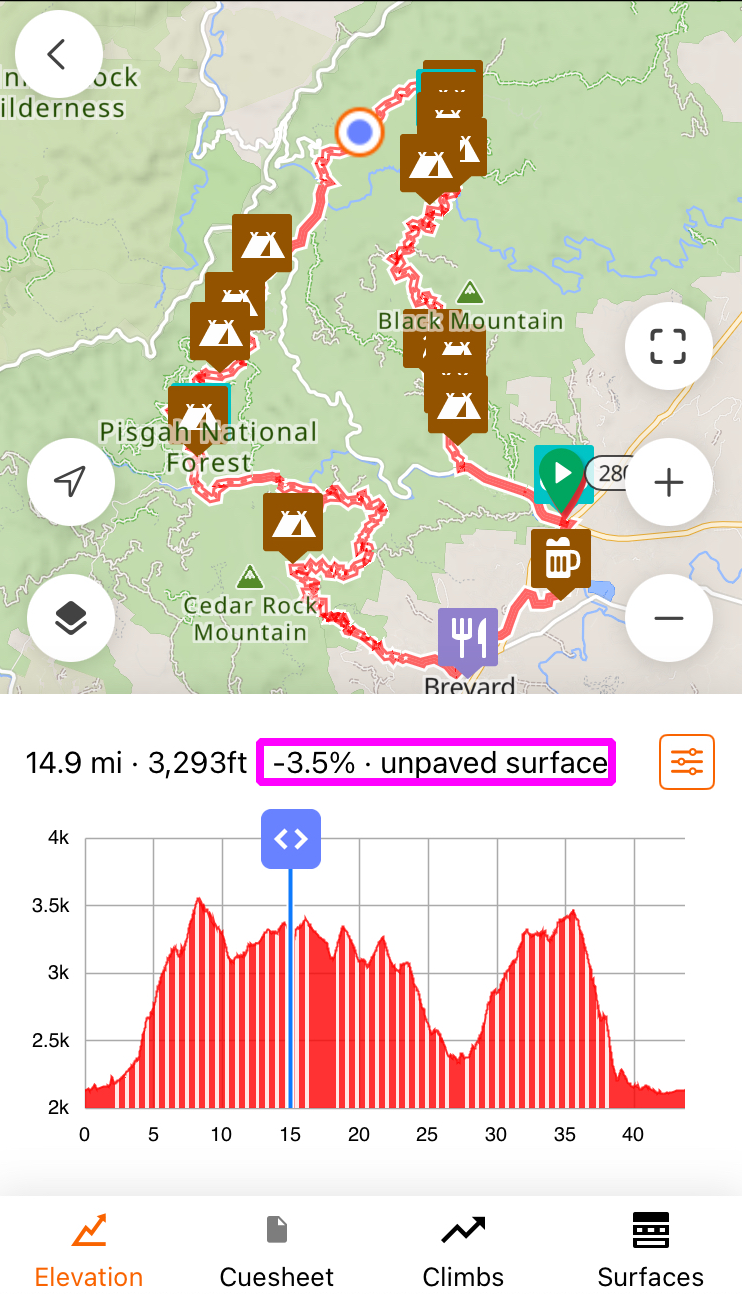Open map layers options
742x1294 pixels.
click(70, 618)
